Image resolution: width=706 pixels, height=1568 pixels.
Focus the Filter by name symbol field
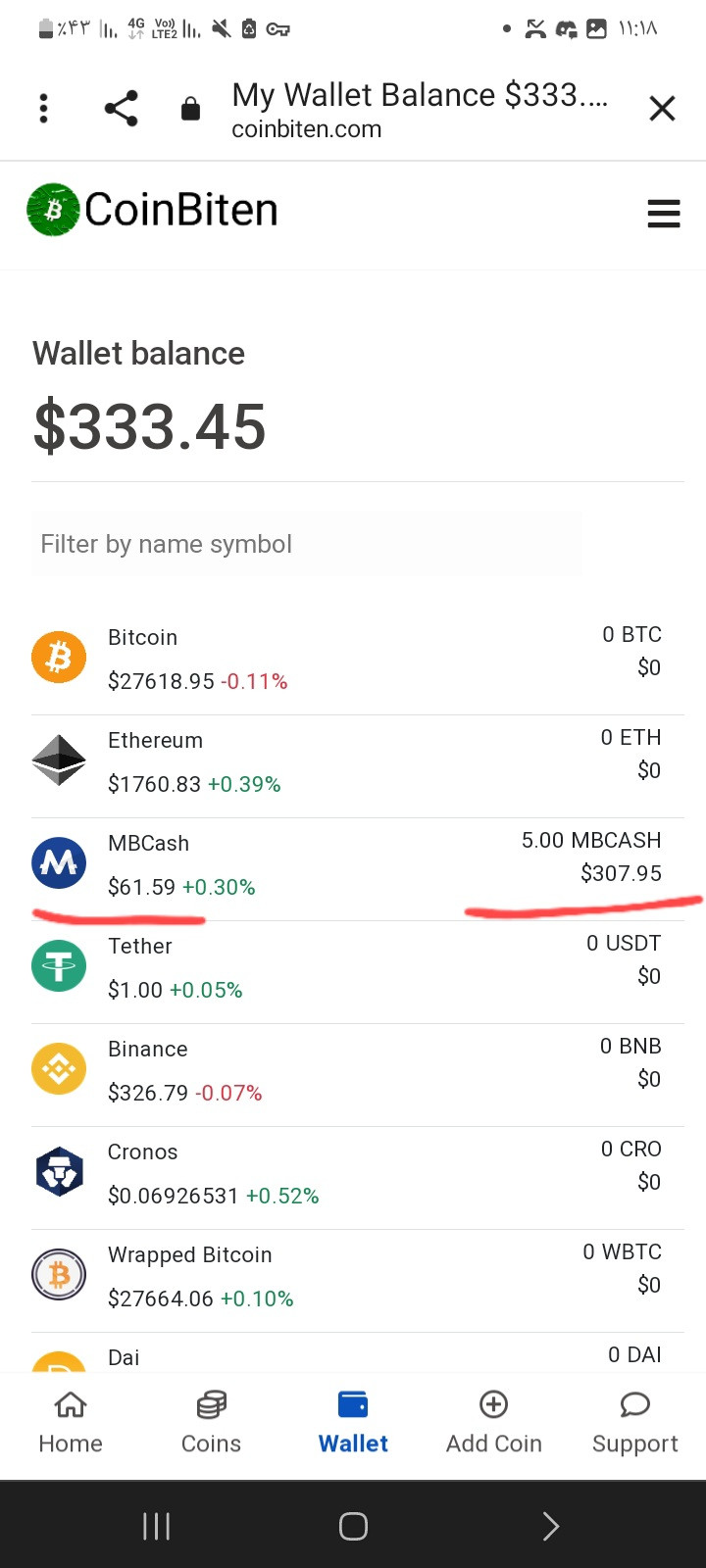(307, 544)
